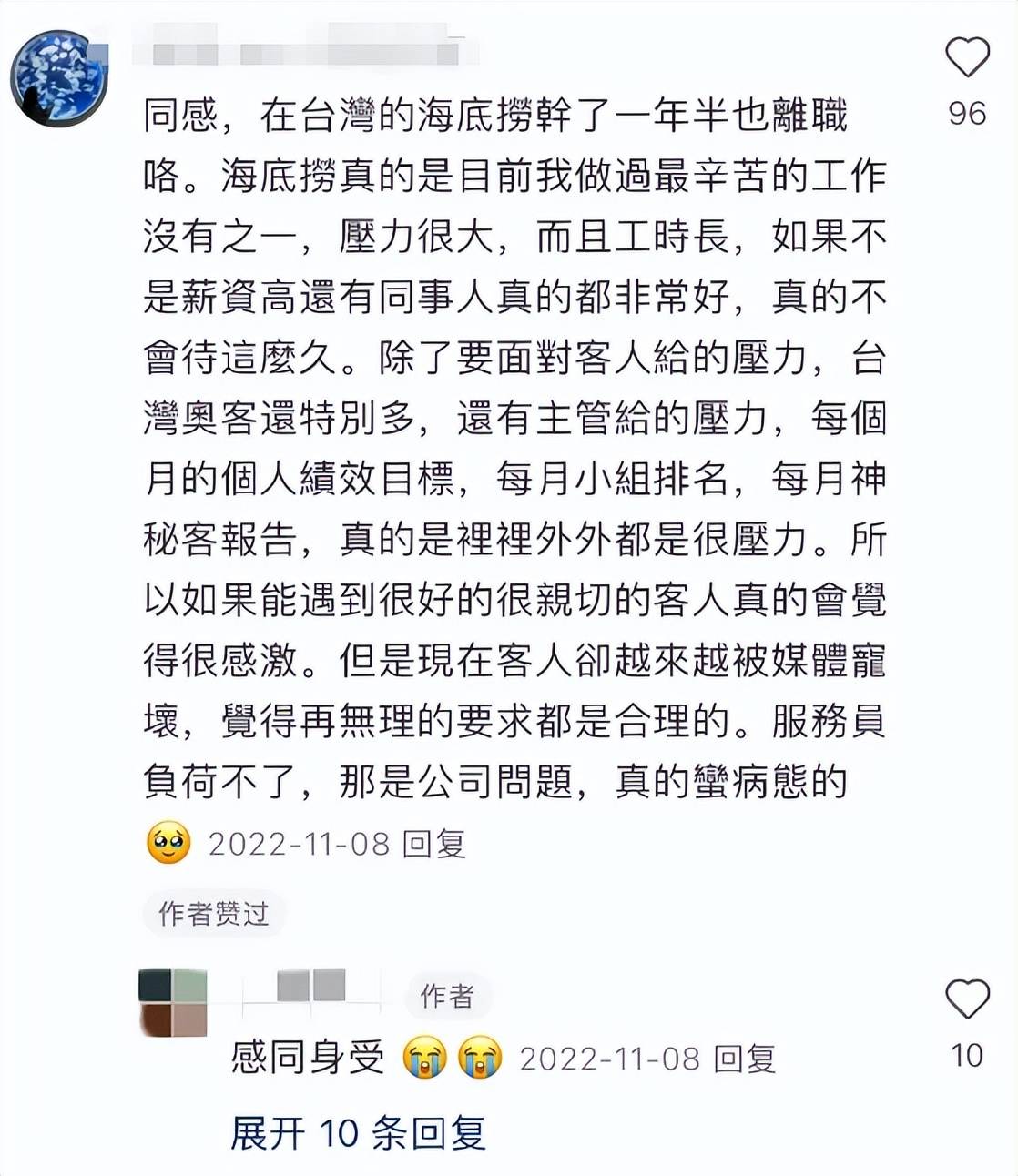This screenshot has height=1176, width=1018.
Task: Reply to the author's 感同身受 comment
Action: point(744,1059)
